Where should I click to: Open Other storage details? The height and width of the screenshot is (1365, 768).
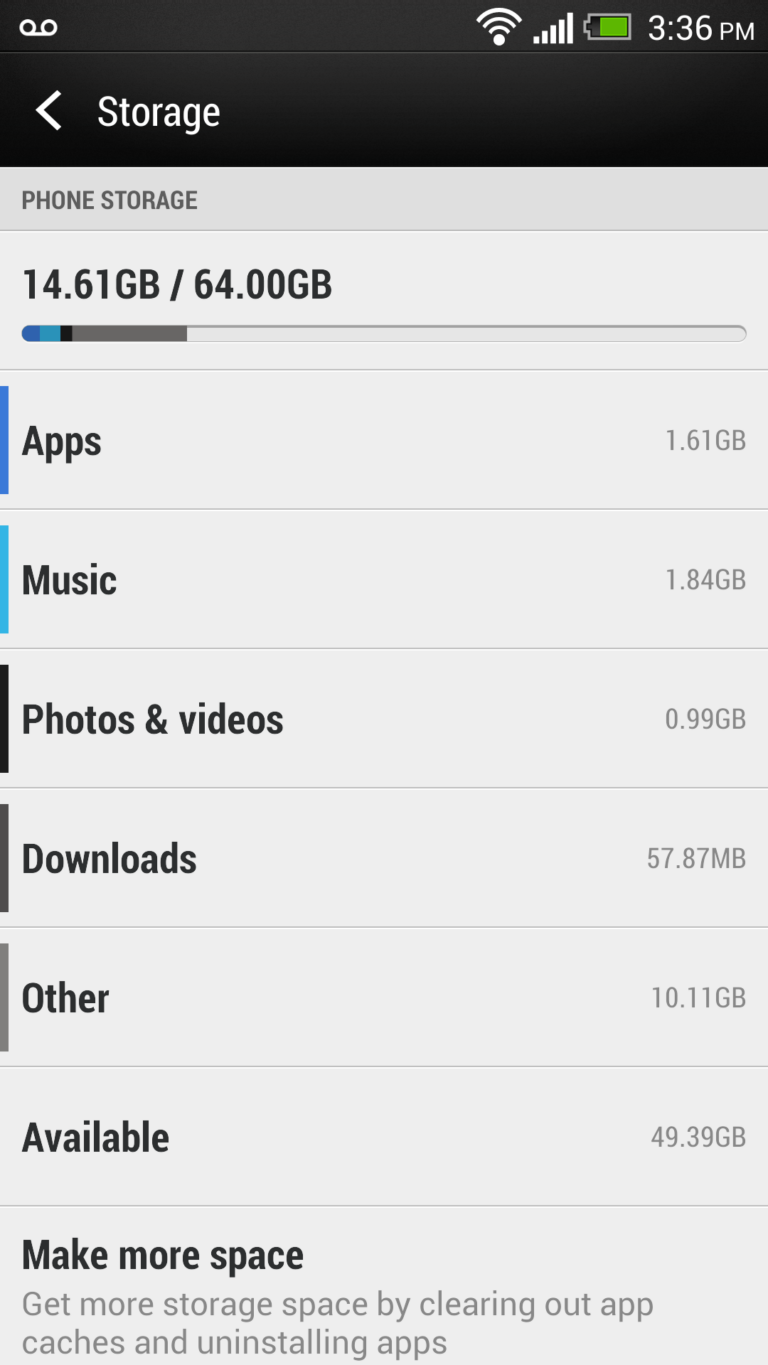[384, 997]
